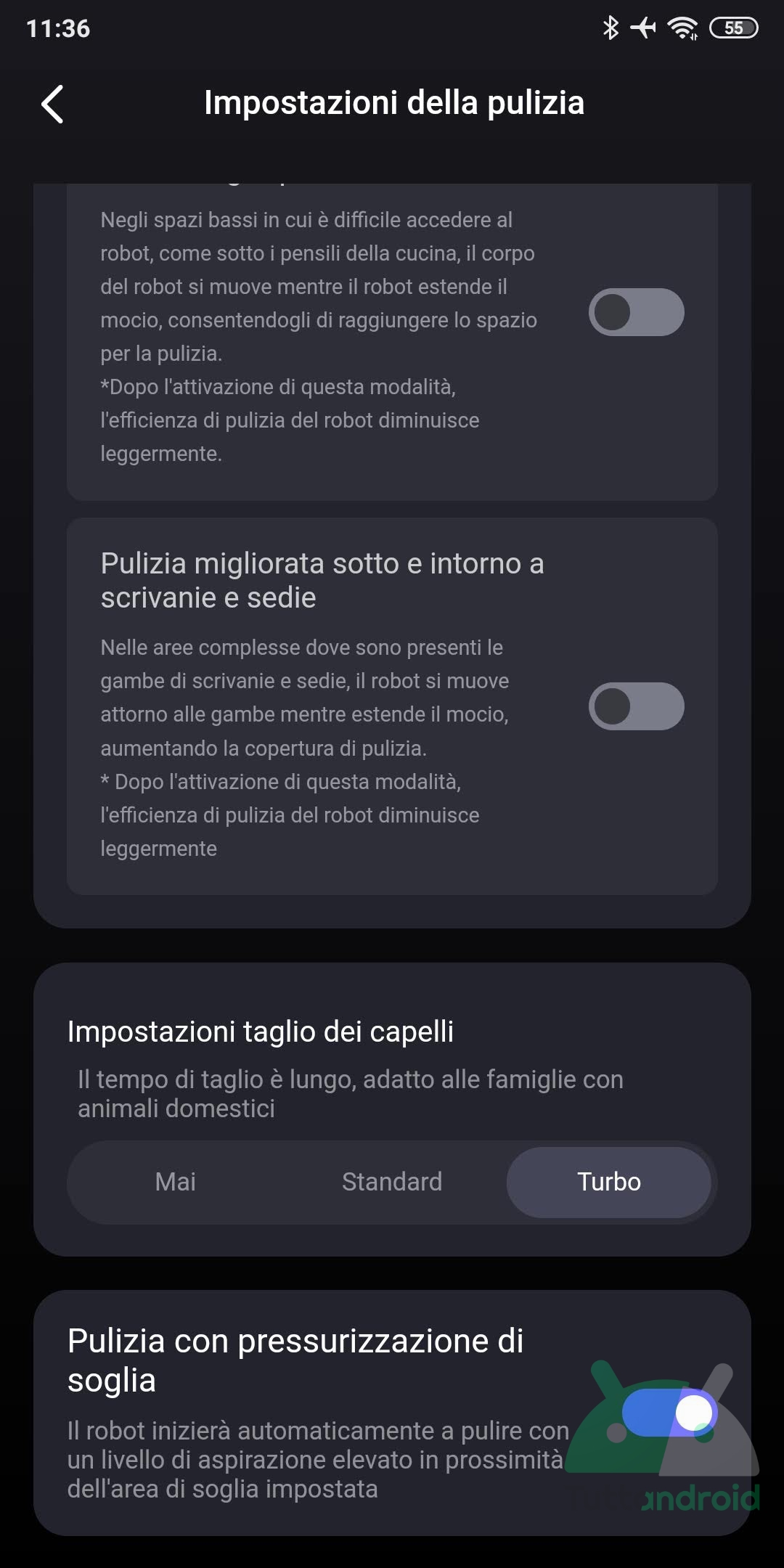Choose the Turbo hair cutting mode
The height and width of the screenshot is (1568, 784).
(608, 1182)
